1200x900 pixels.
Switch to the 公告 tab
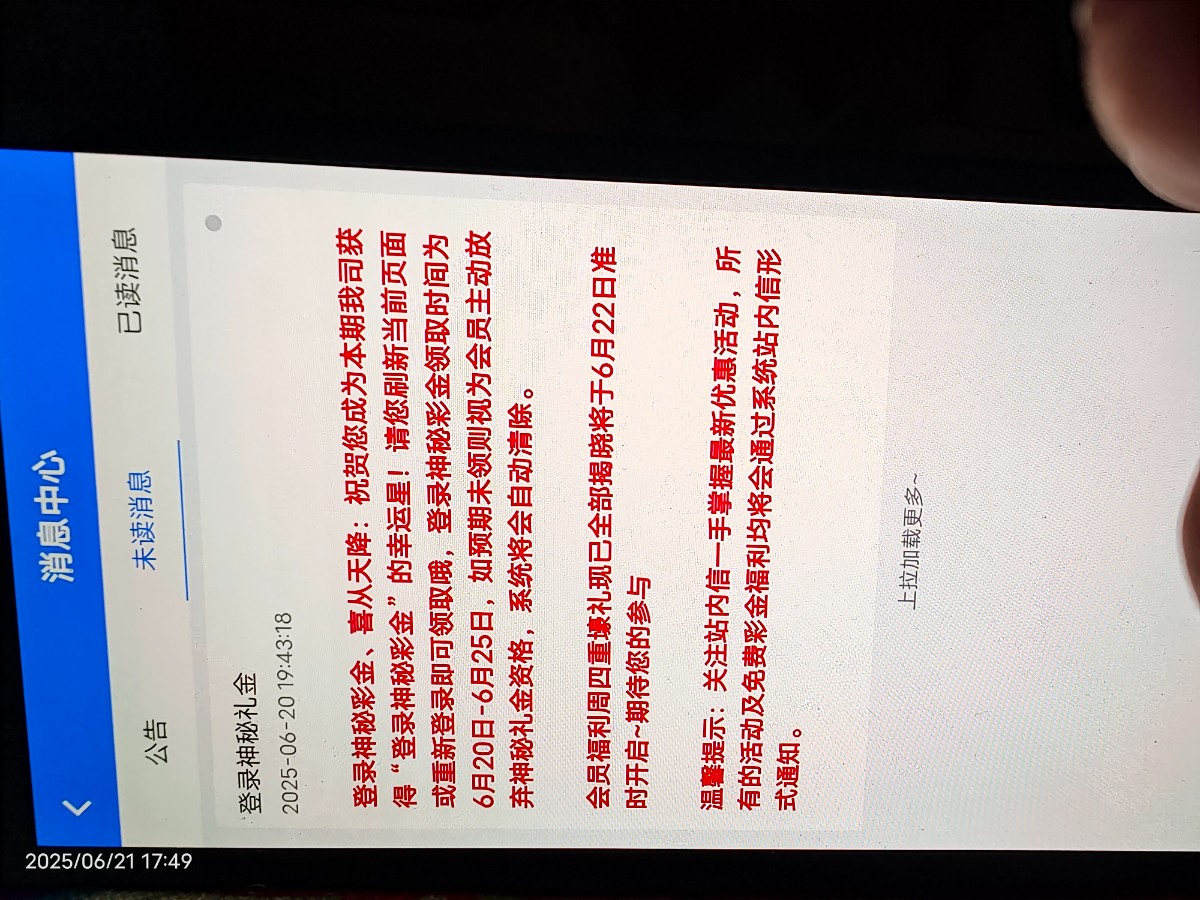(x=156, y=740)
